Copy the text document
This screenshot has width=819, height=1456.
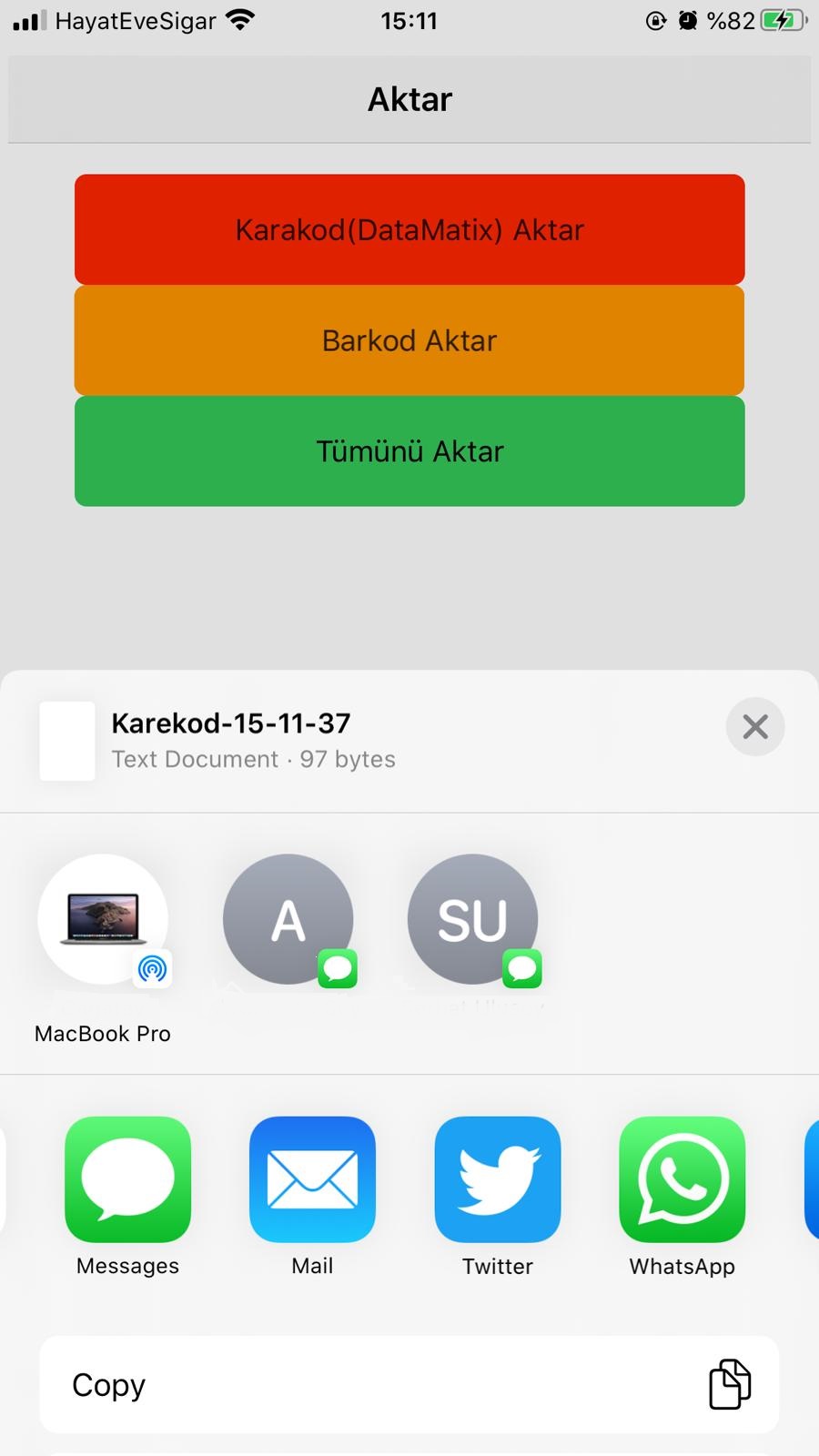click(409, 1384)
